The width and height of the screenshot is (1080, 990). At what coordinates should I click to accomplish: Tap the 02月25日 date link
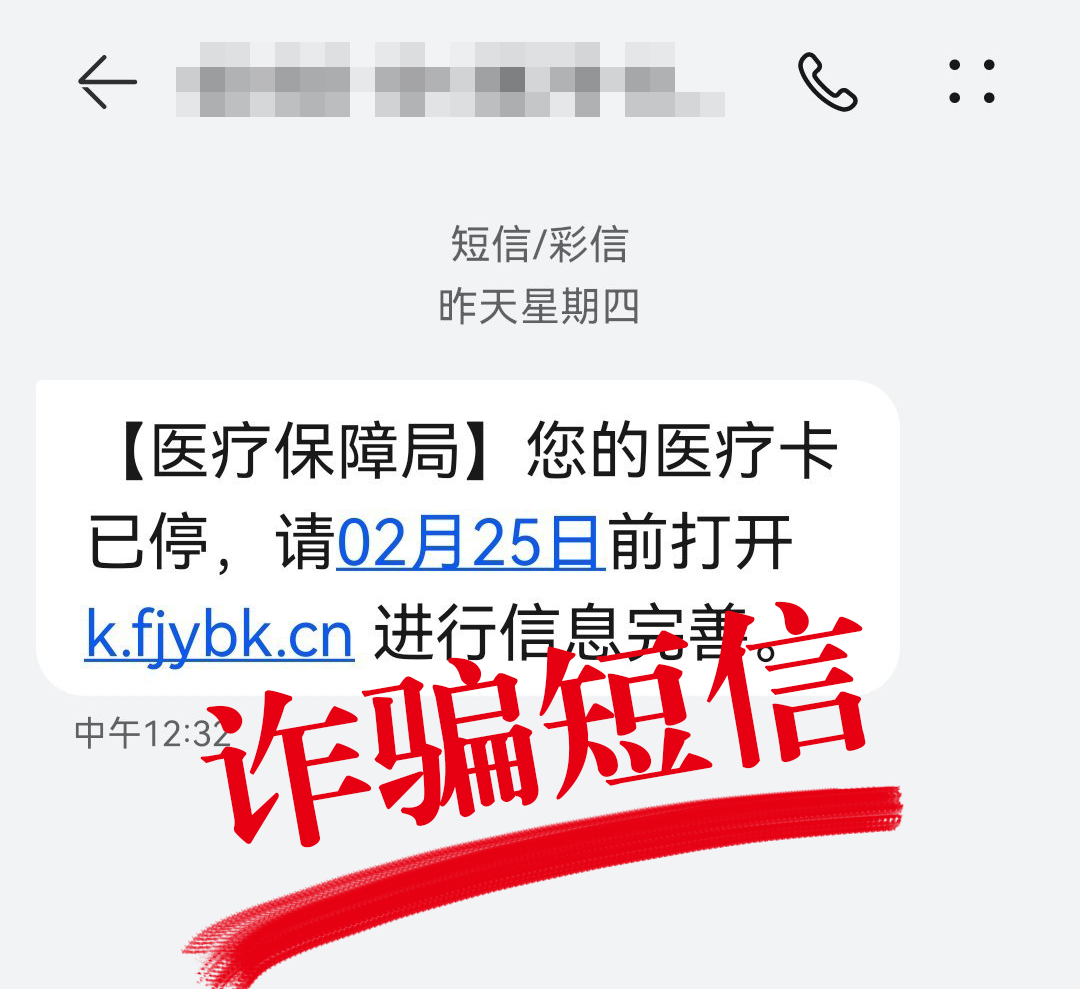[x=471, y=546]
